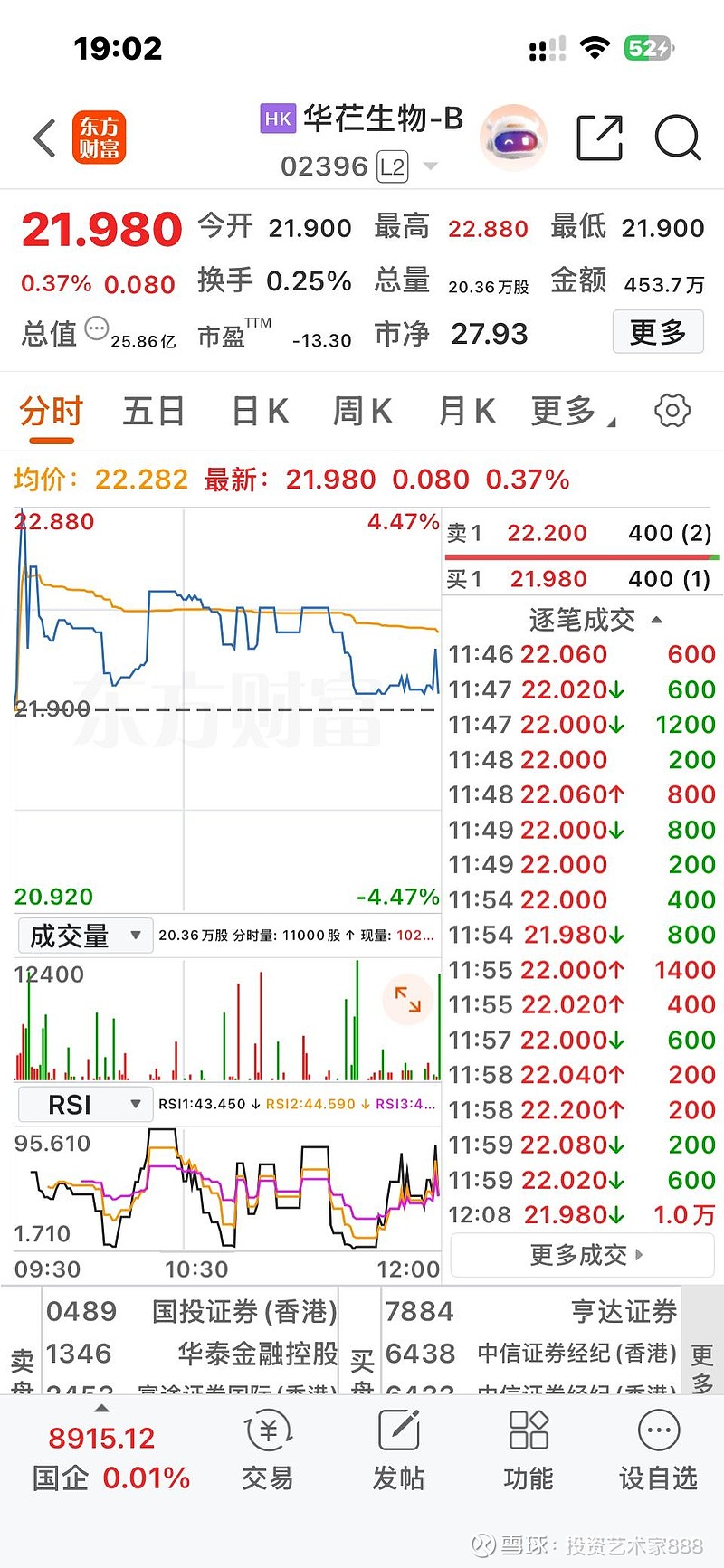724x1568 pixels.
Task: Open the robot assistant avatar
Action: [513, 138]
